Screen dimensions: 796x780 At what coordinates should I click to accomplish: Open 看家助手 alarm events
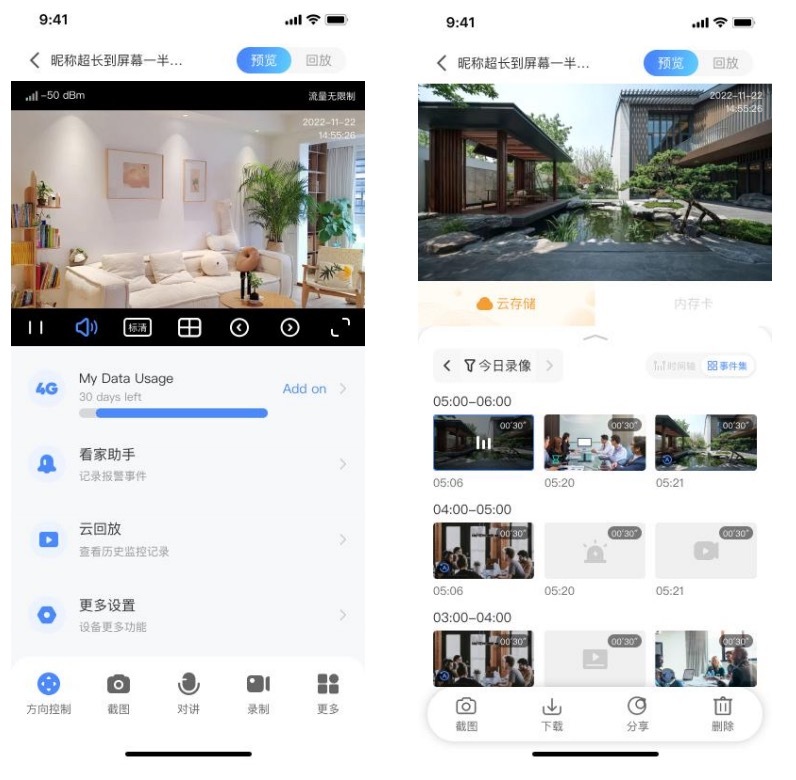click(188, 464)
